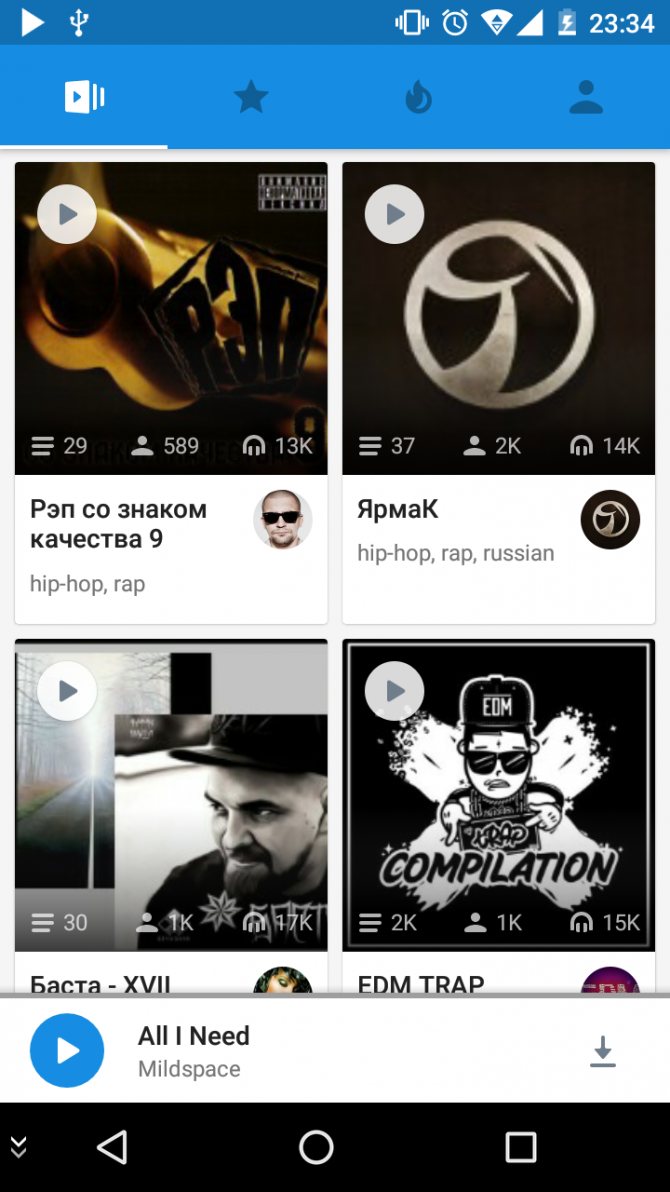Play the ЯрмаК playlist
Image resolution: width=670 pixels, height=1192 pixels.
tap(394, 214)
